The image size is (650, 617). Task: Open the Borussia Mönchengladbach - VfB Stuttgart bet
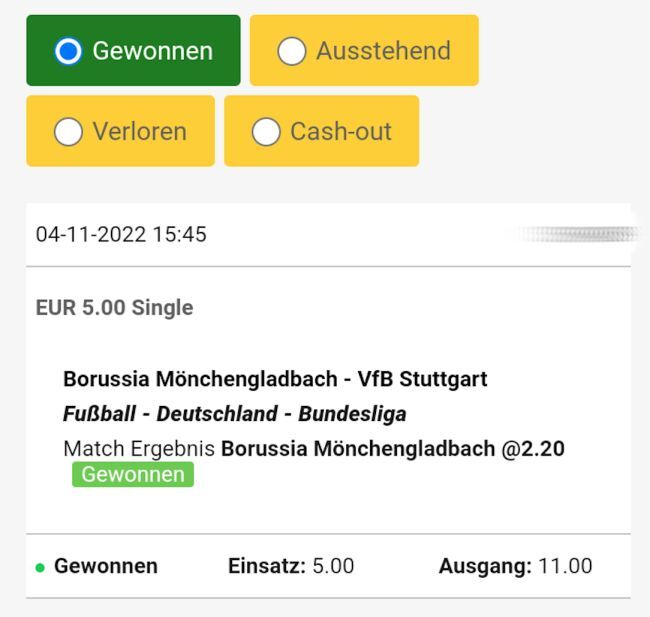(x=275, y=379)
